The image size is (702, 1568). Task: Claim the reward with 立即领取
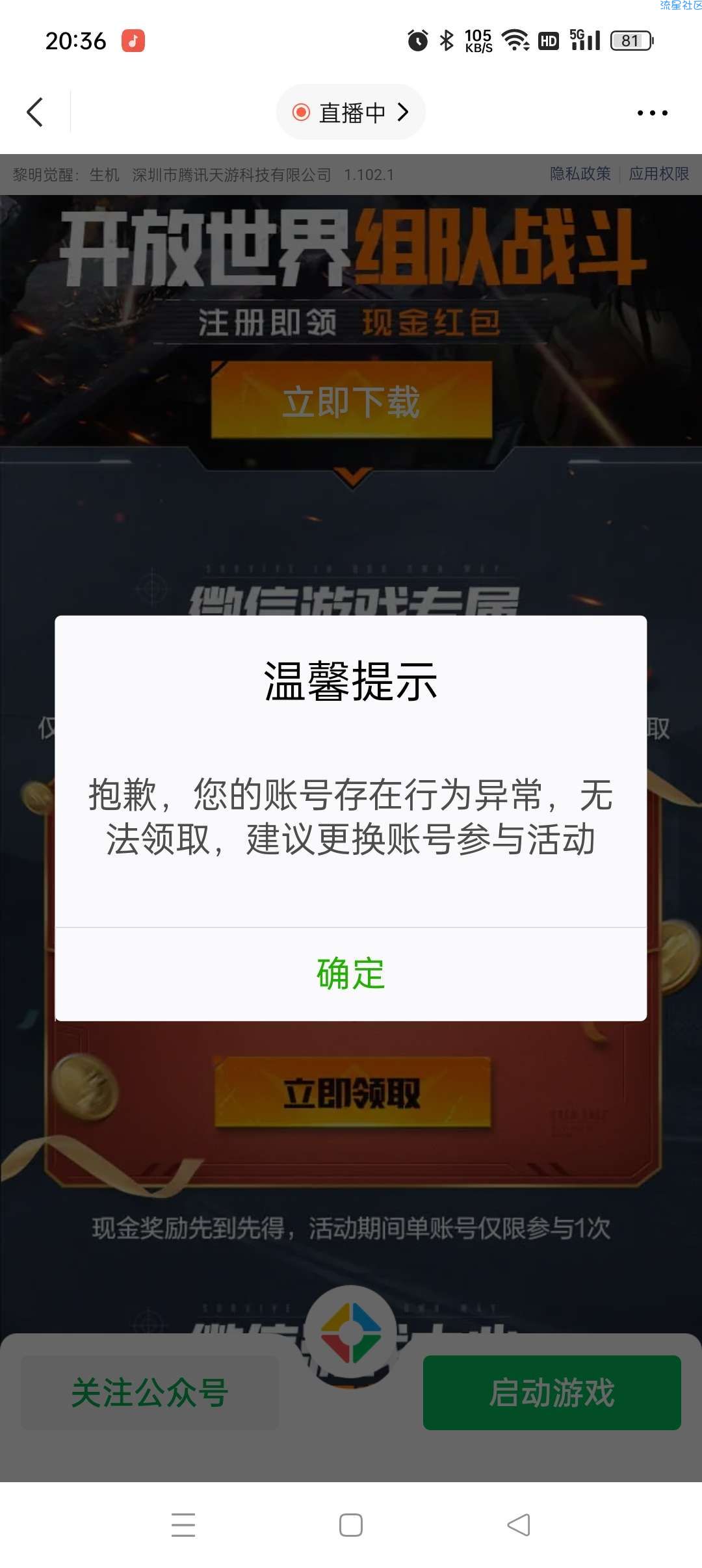[352, 1093]
